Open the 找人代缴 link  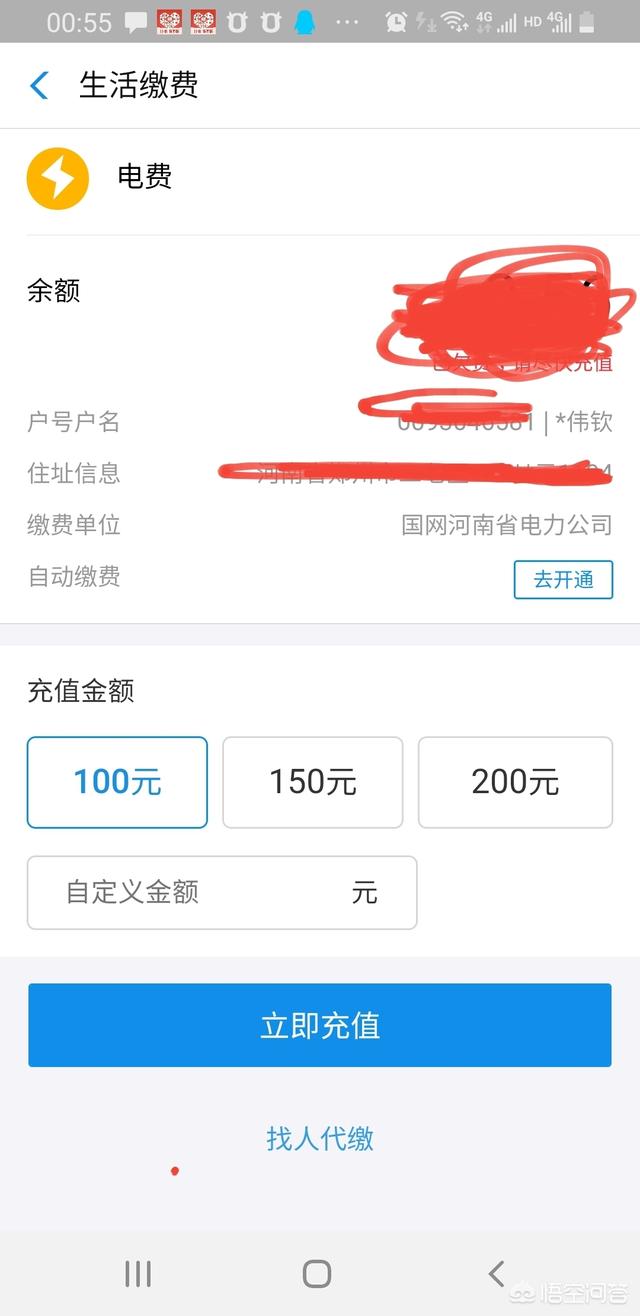pos(320,1138)
